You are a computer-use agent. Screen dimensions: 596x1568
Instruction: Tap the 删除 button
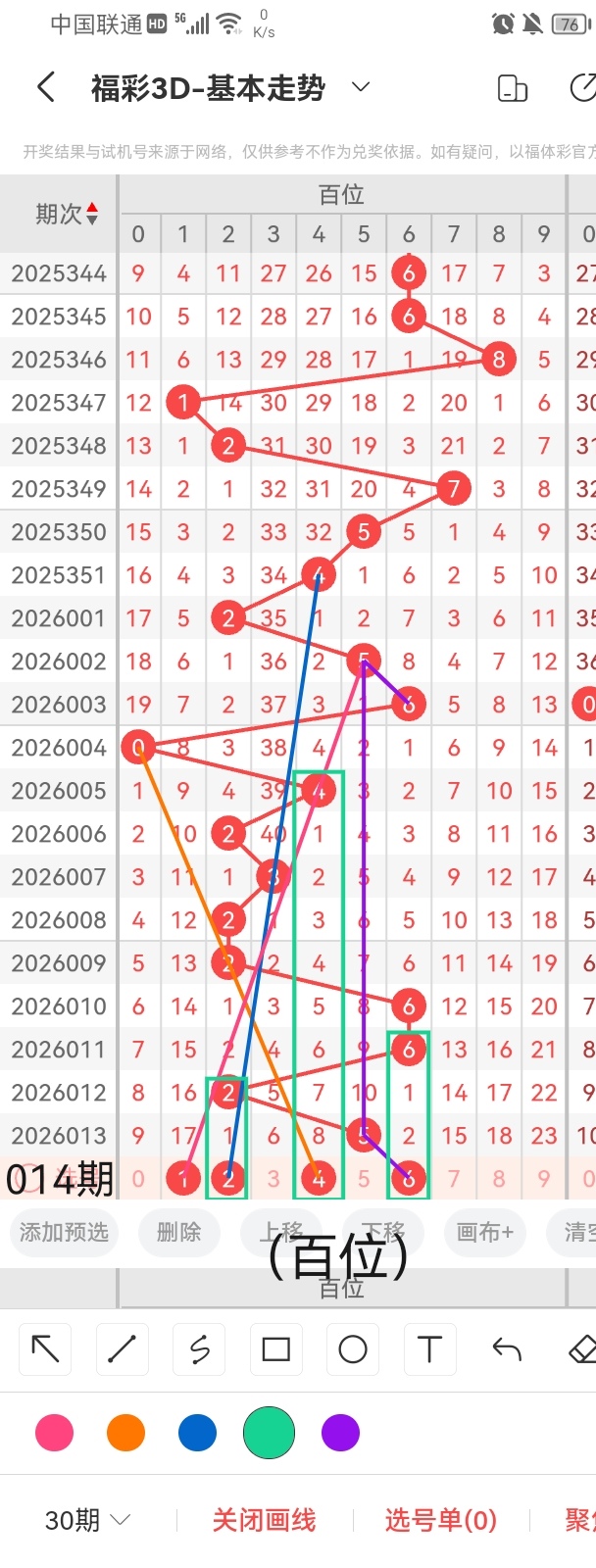tap(178, 1232)
